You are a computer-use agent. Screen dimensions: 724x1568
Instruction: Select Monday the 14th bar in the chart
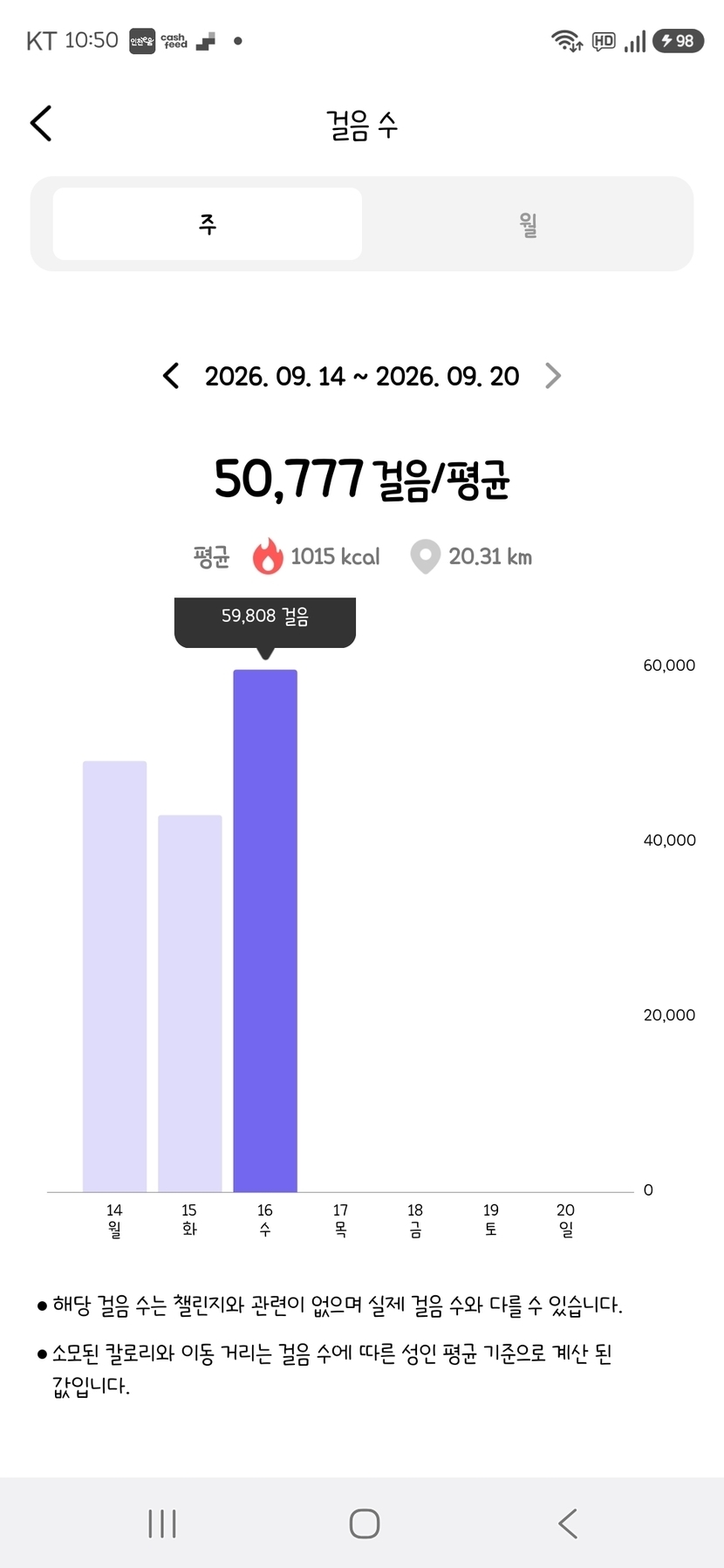pos(114,976)
